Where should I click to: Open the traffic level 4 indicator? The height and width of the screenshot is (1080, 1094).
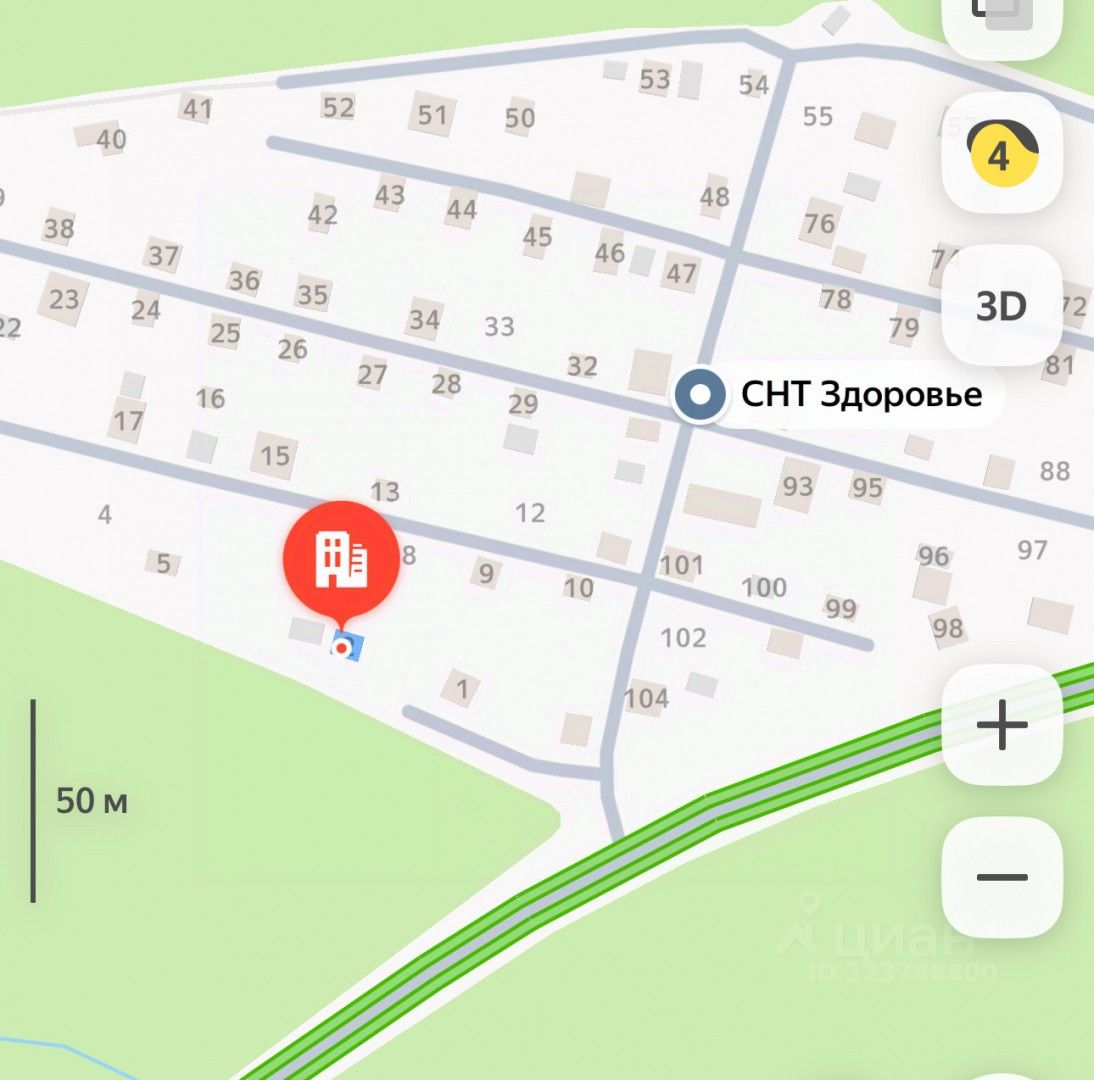(x=1001, y=154)
